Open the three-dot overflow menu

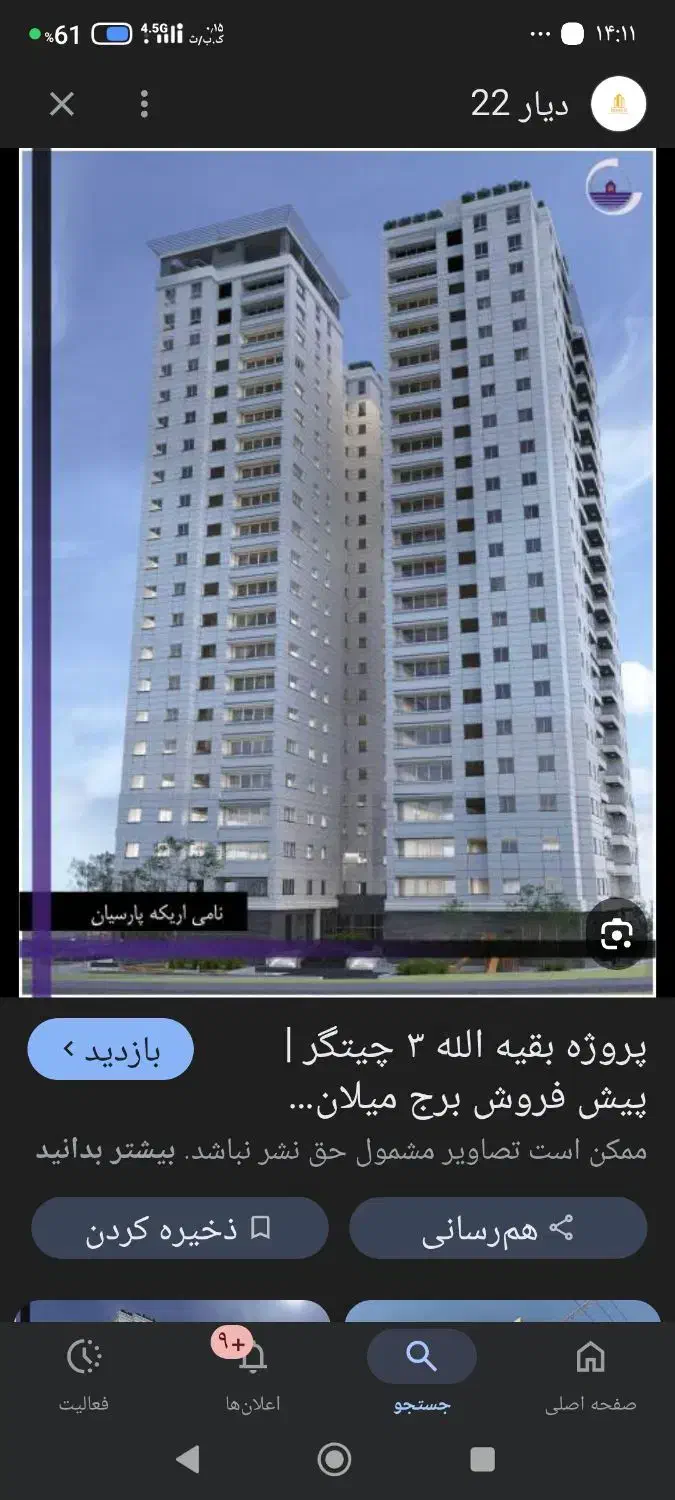[x=145, y=104]
